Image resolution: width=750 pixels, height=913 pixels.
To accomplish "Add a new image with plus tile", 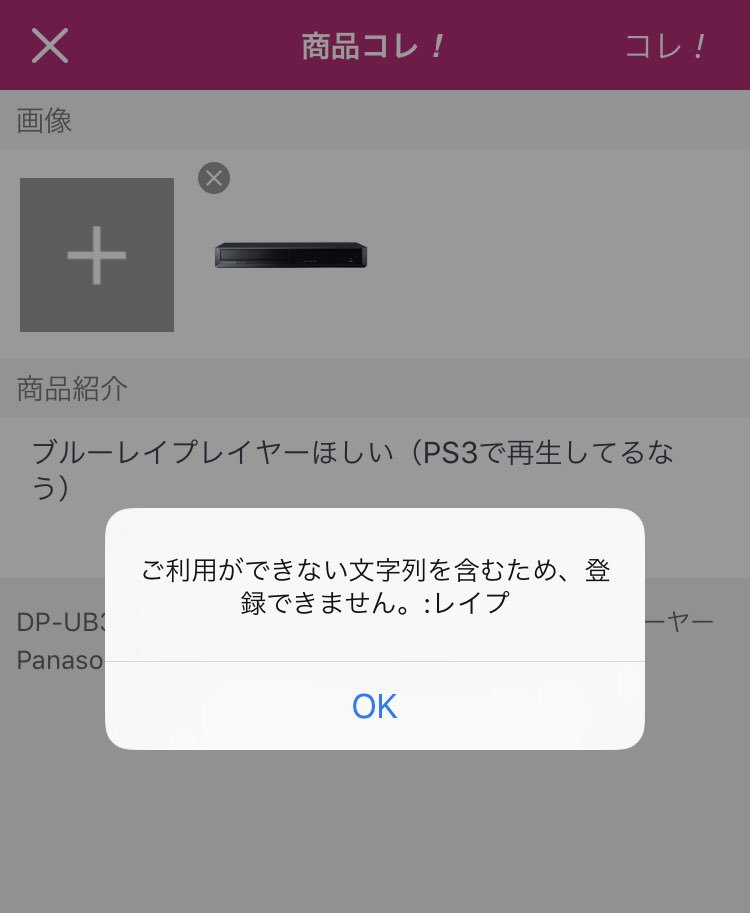I will tap(97, 255).
